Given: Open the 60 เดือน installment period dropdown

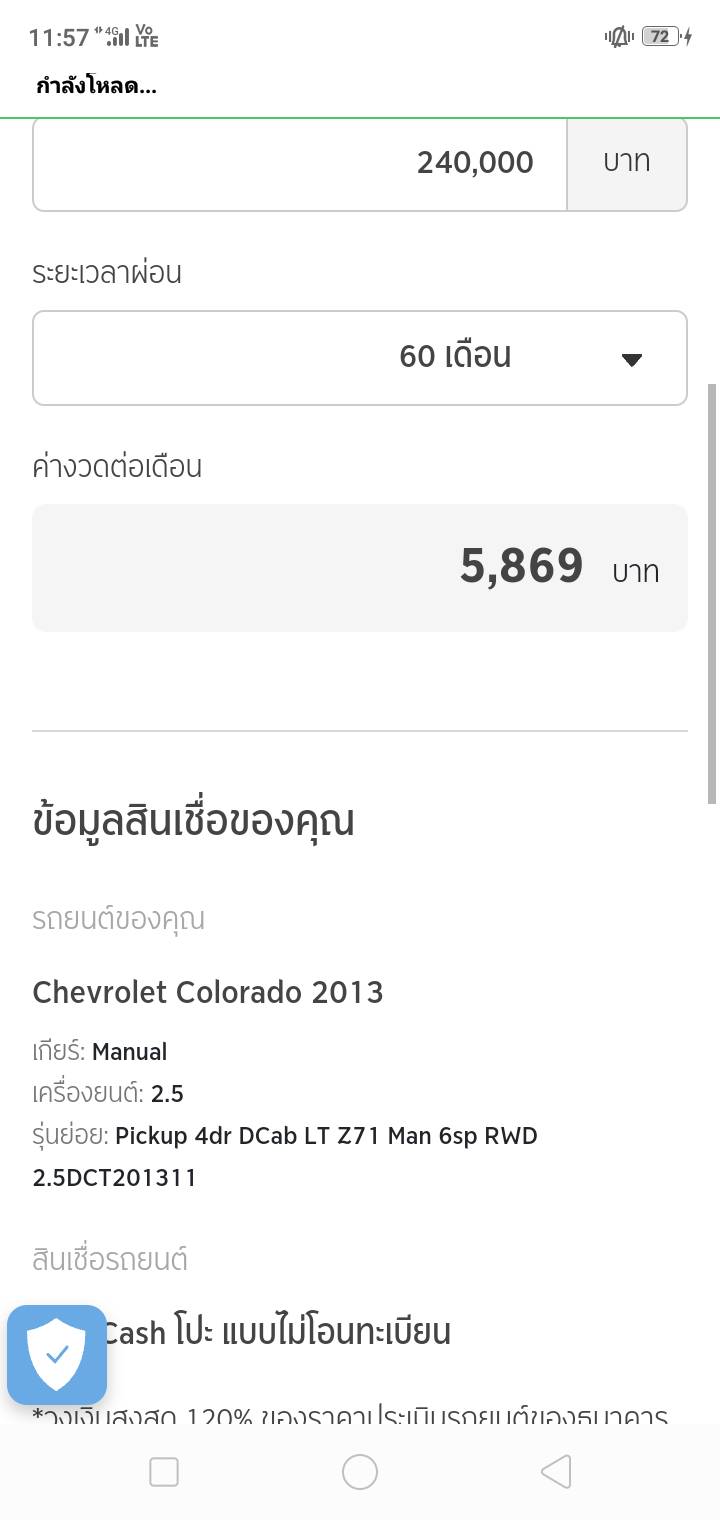Looking at the screenshot, I should click(x=360, y=358).
